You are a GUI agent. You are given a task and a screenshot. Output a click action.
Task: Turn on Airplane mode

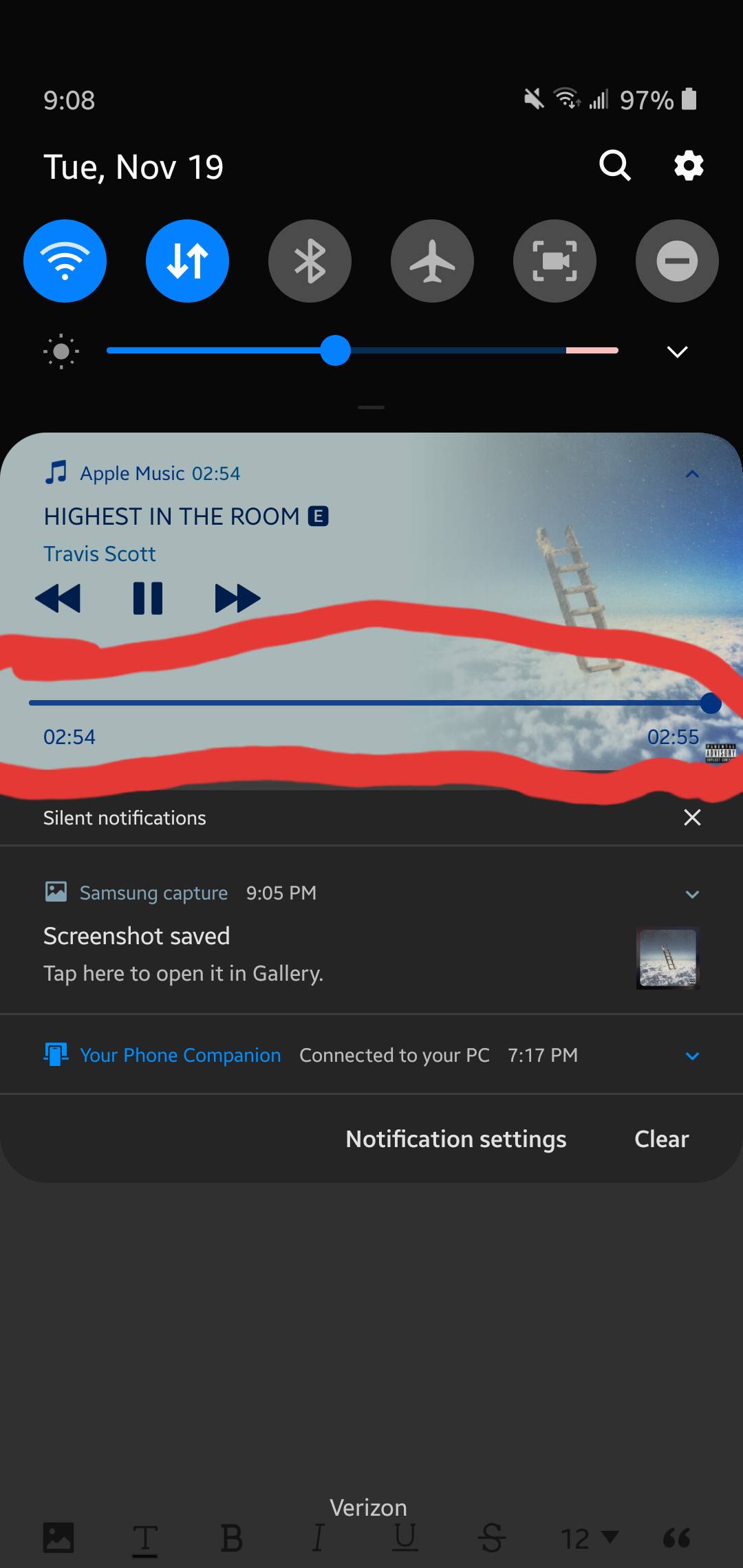432,261
